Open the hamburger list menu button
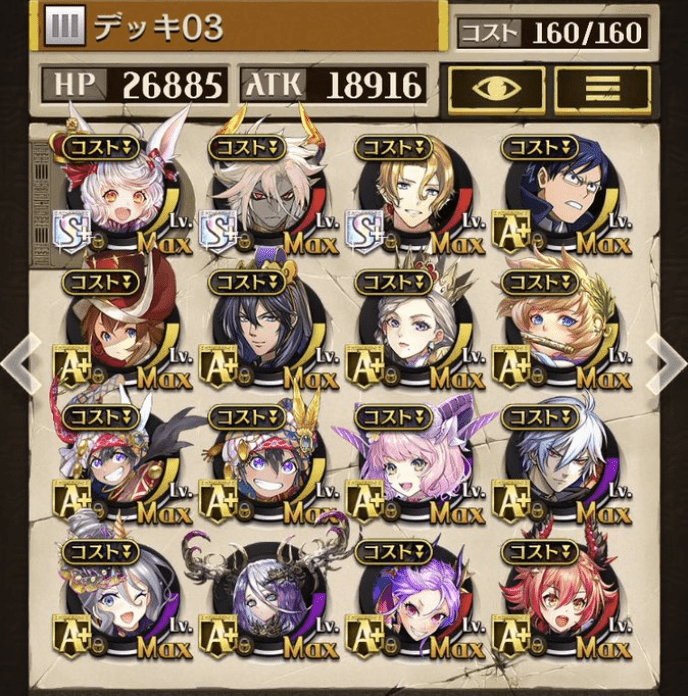Viewport: 688px width, 696px height. coord(600,87)
